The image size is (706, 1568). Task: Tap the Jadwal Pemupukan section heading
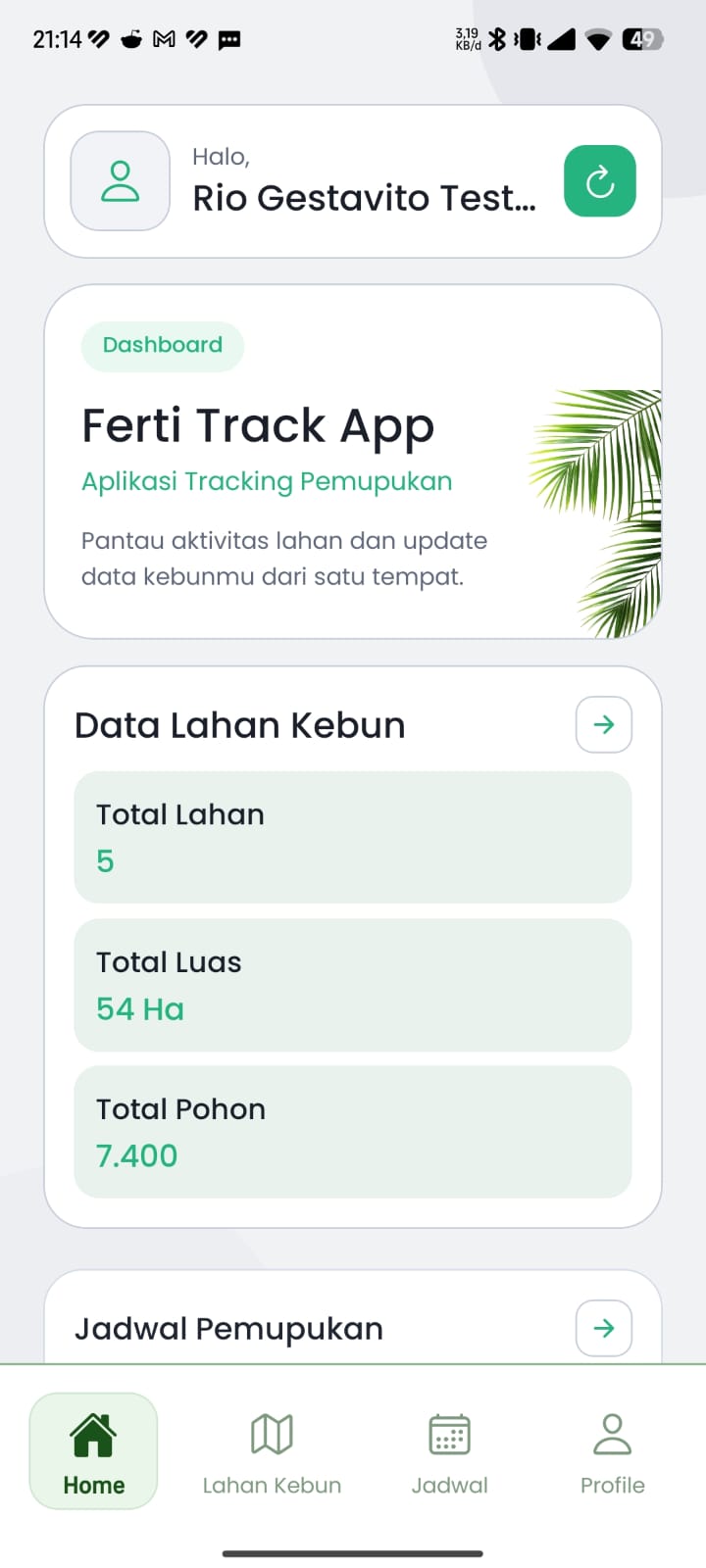pos(229,1328)
